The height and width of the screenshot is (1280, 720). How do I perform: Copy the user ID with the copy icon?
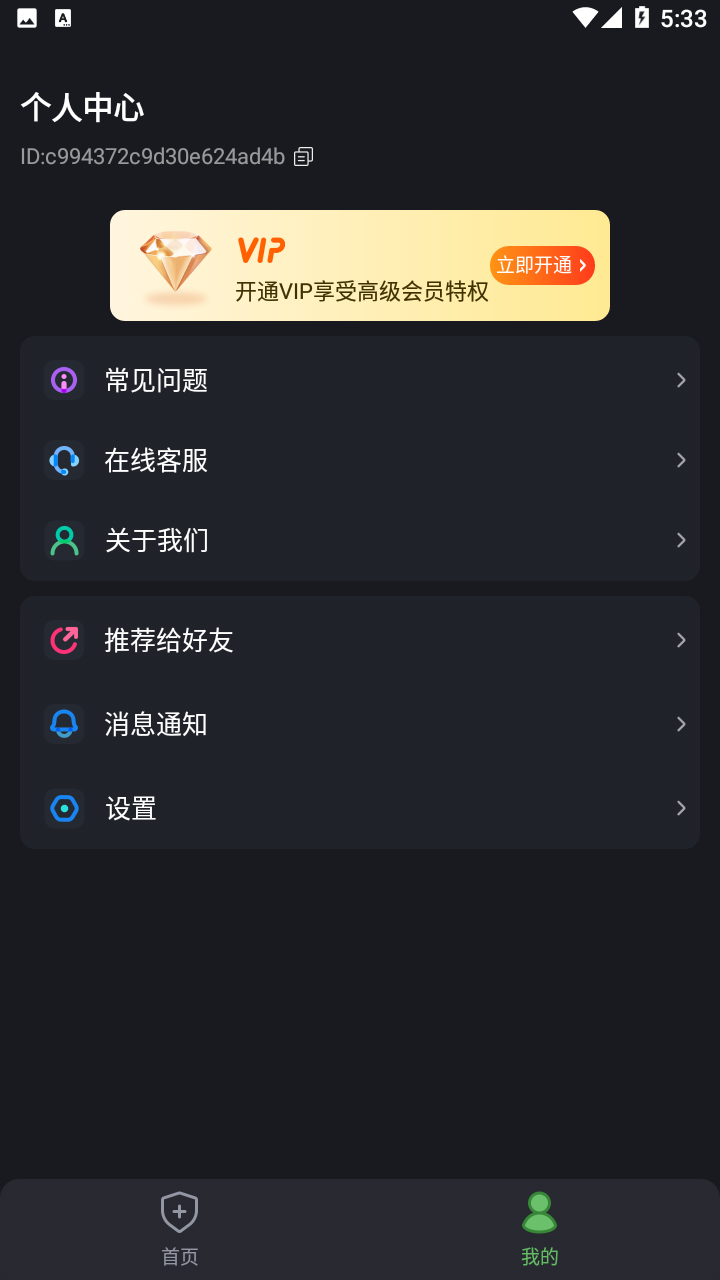[304, 157]
